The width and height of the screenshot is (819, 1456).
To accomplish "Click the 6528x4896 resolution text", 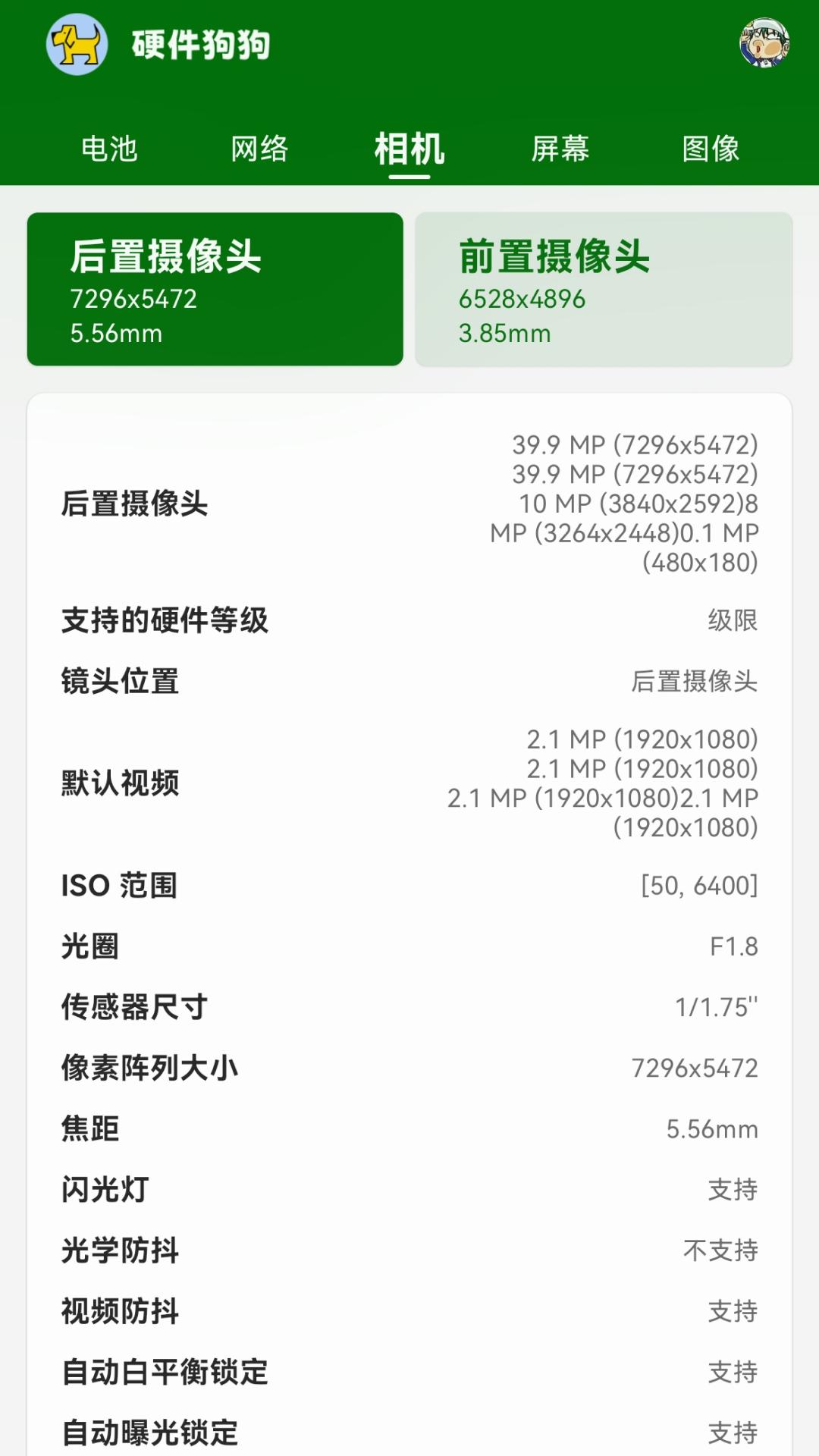I will pos(523,300).
